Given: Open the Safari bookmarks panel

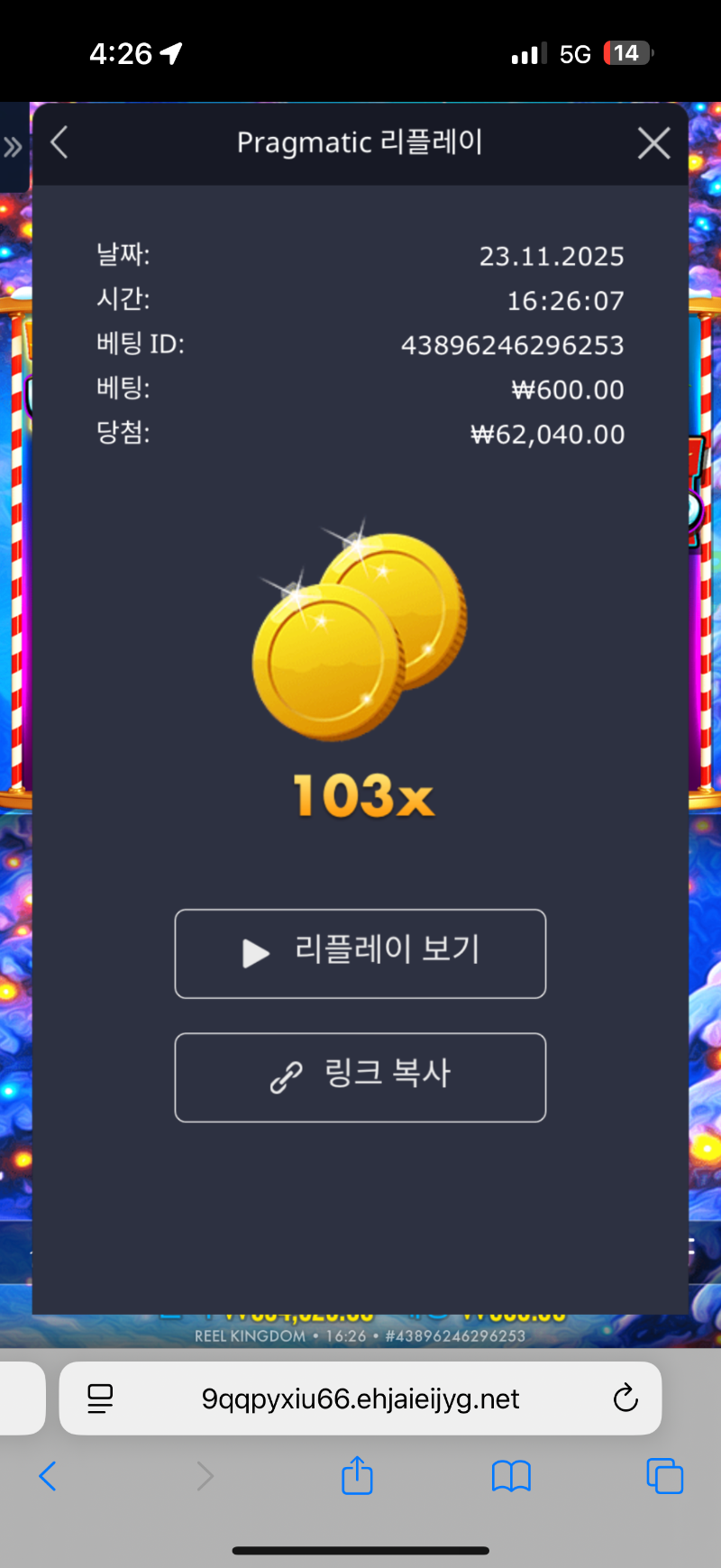Looking at the screenshot, I should 511,1476.
